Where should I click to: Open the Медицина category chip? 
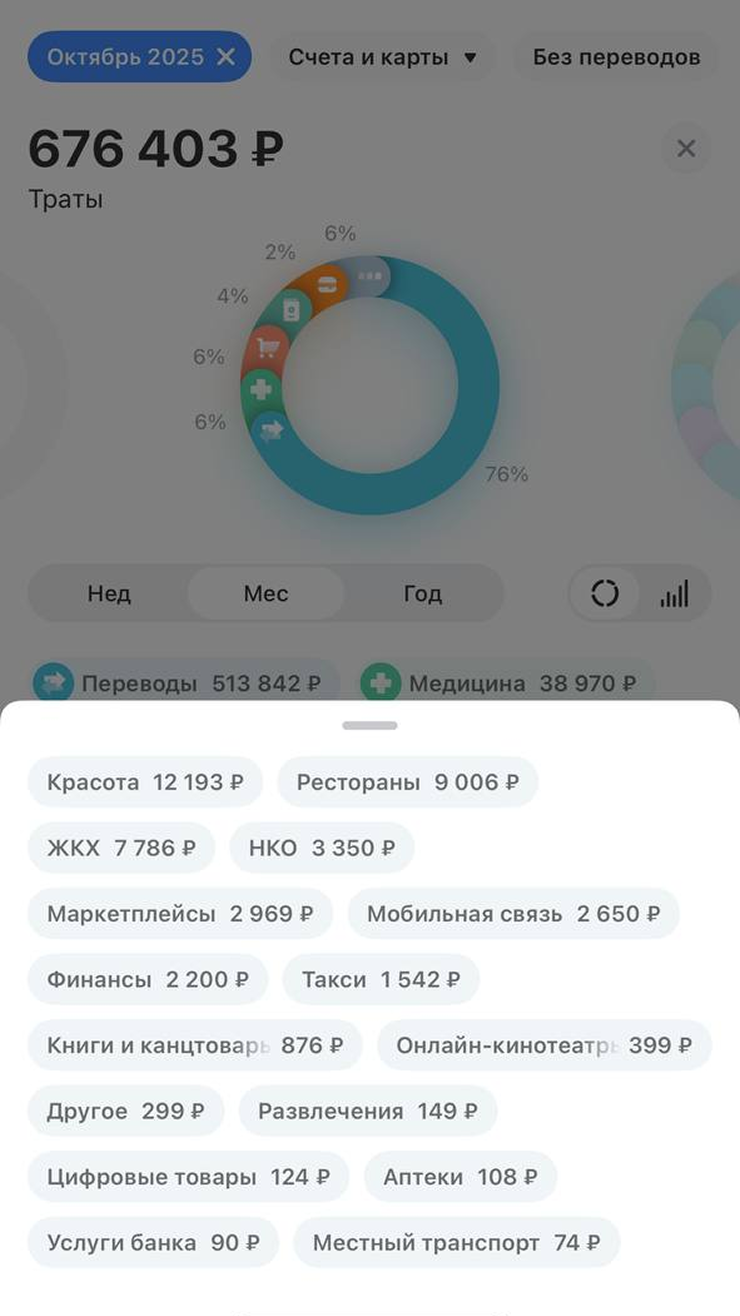506,684
